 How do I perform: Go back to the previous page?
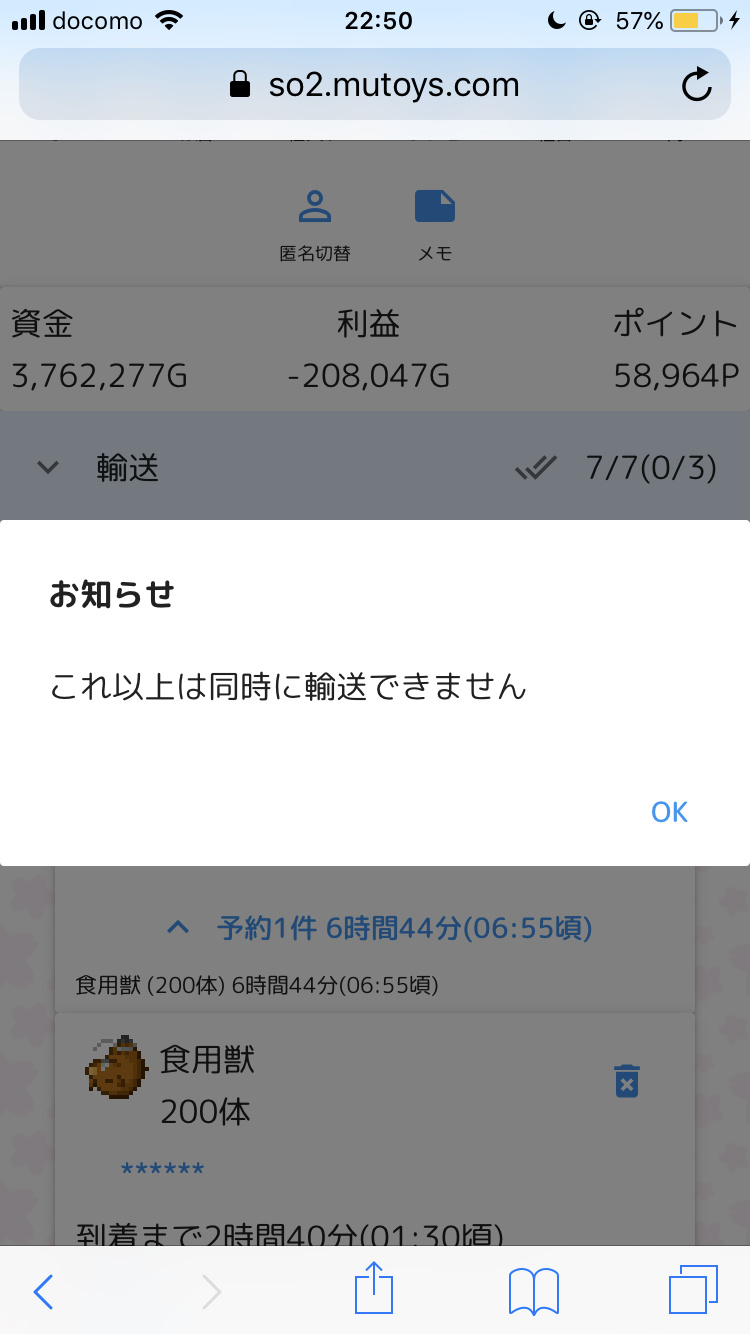pyautogui.click(x=43, y=1292)
